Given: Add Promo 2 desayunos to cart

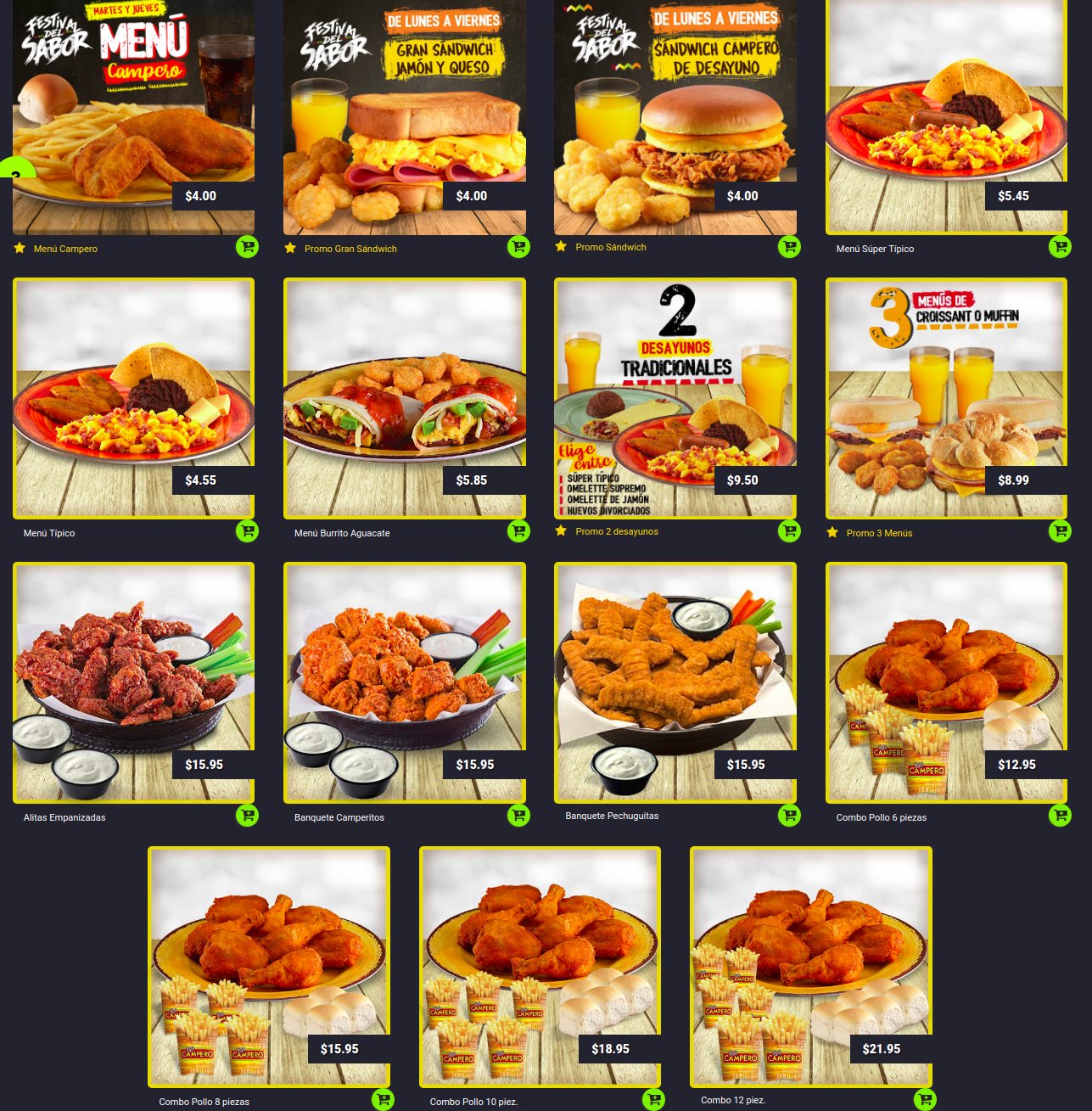Looking at the screenshot, I should click(x=789, y=531).
